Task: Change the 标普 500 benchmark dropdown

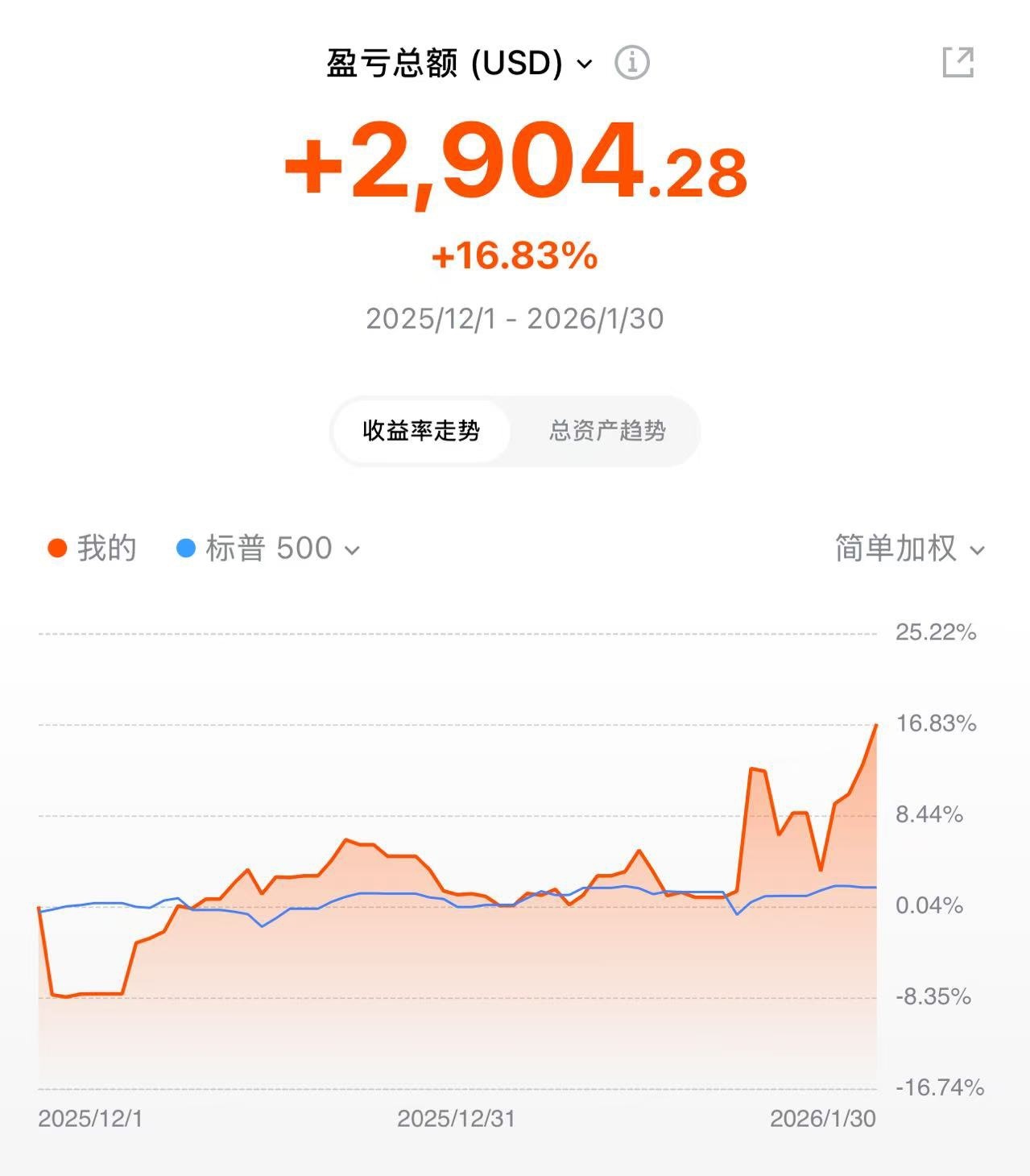Action: [x=269, y=549]
